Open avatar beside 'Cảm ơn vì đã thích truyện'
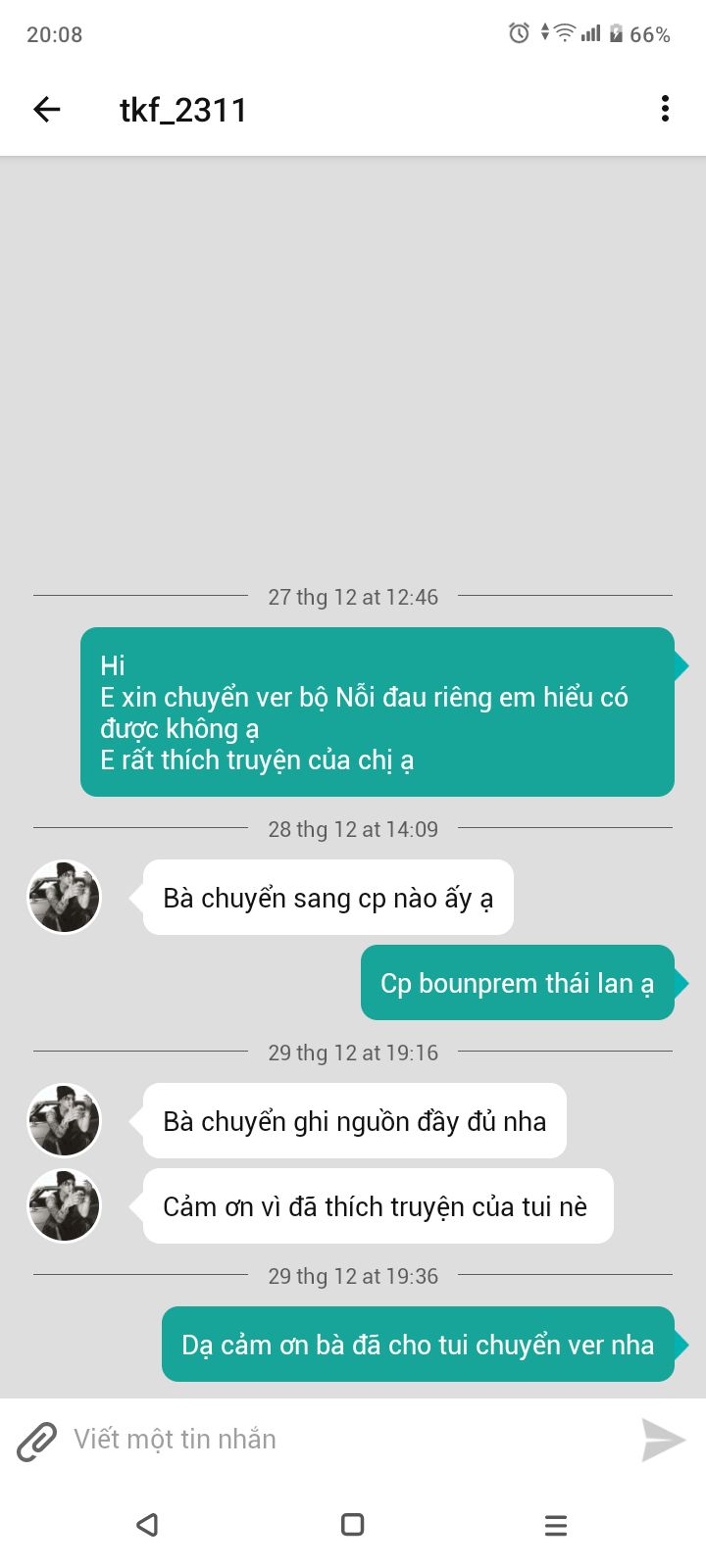 pos(64,1205)
